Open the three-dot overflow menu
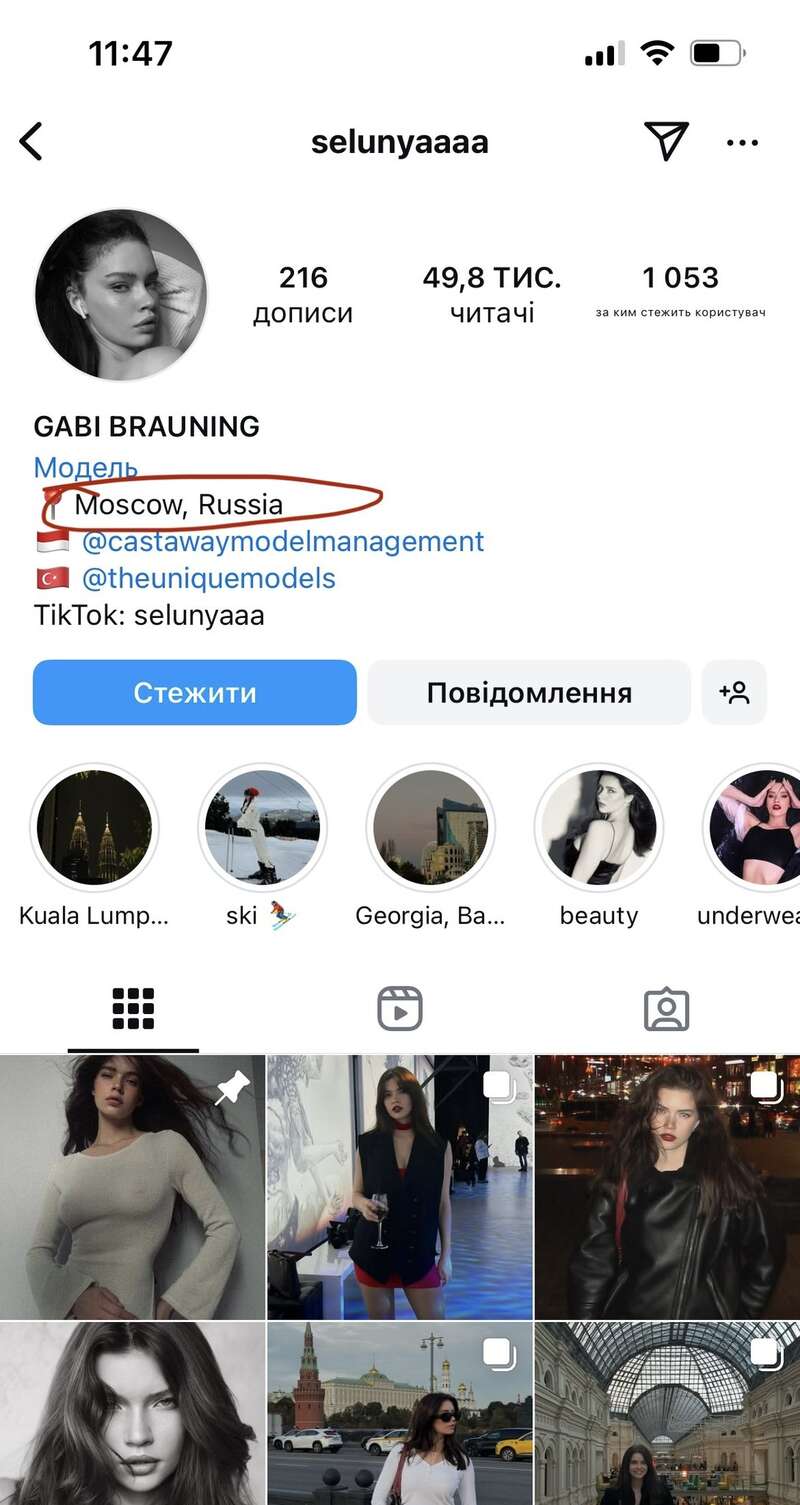800x1505 pixels. tap(742, 143)
